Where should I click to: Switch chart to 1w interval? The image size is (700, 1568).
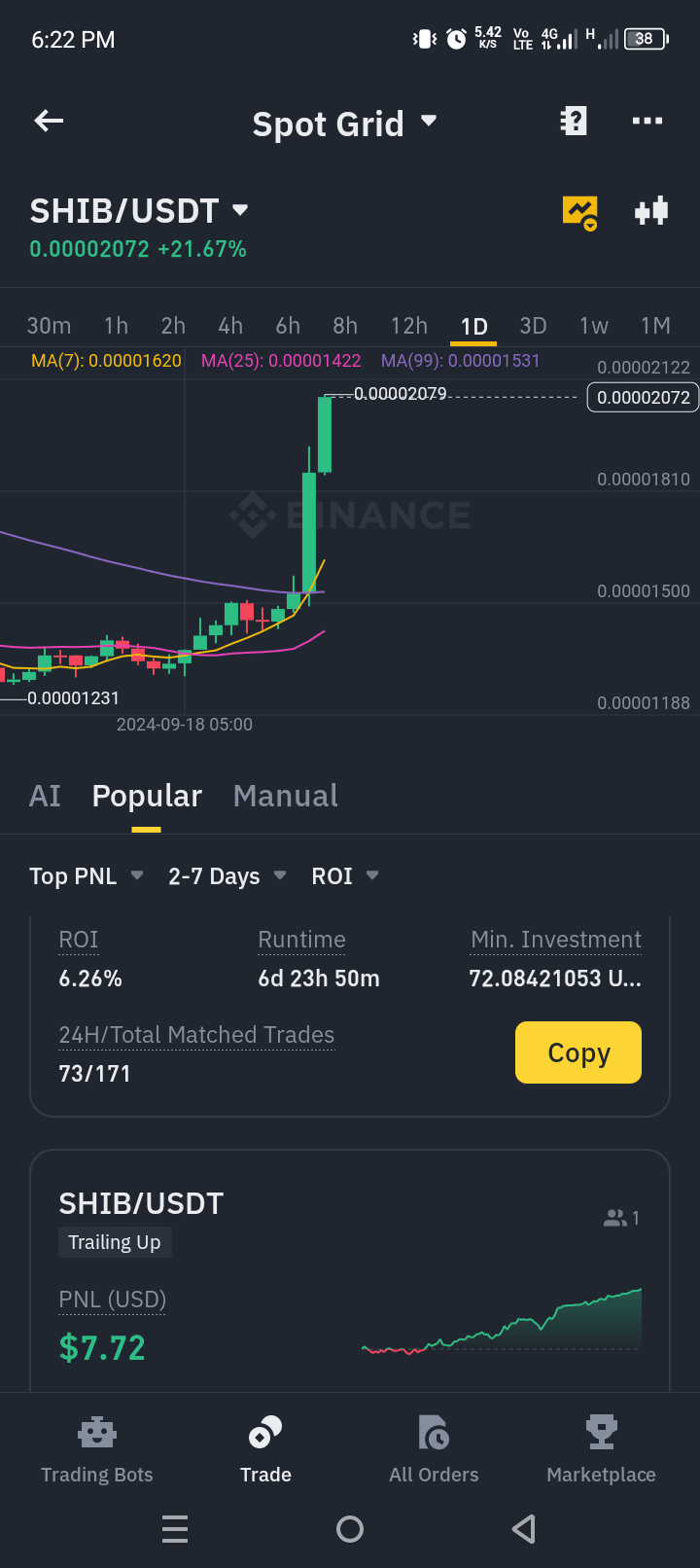tap(593, 326)
